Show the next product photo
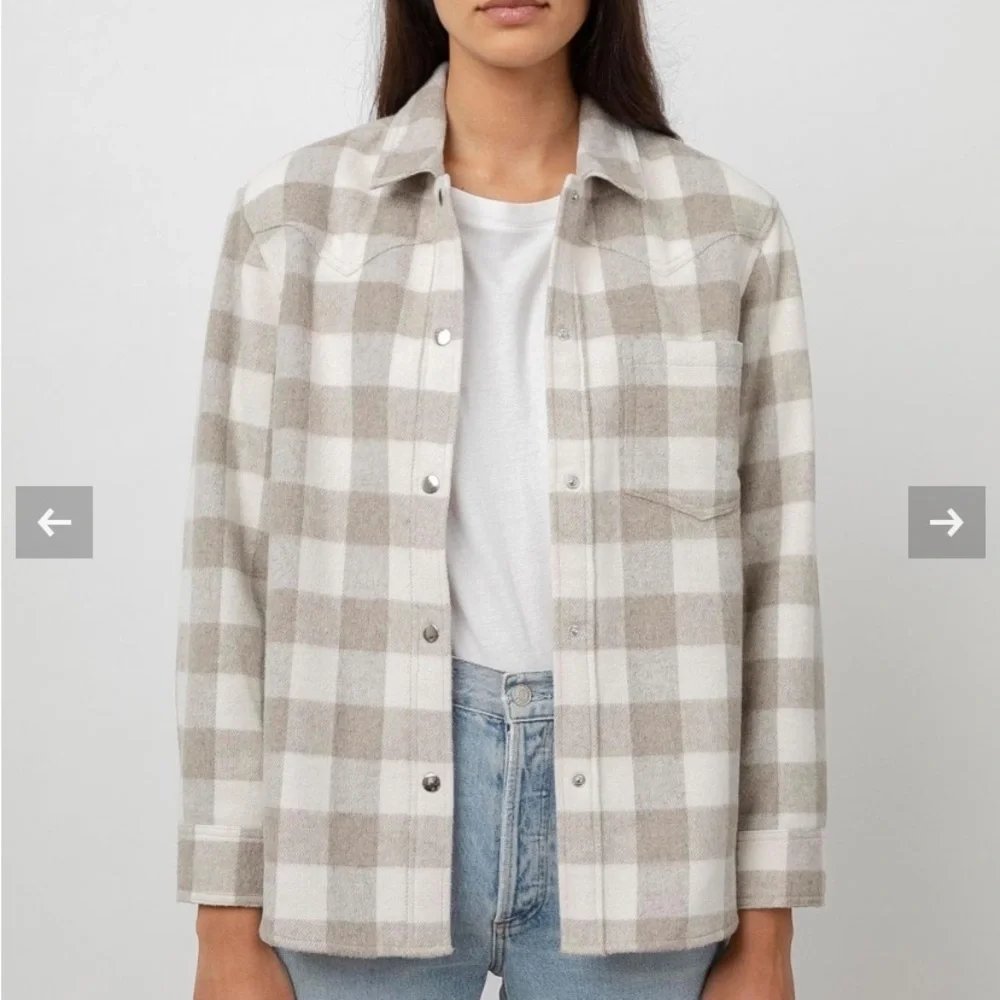This screenshot has width=1000, height=1000. (x=946, y=522)
